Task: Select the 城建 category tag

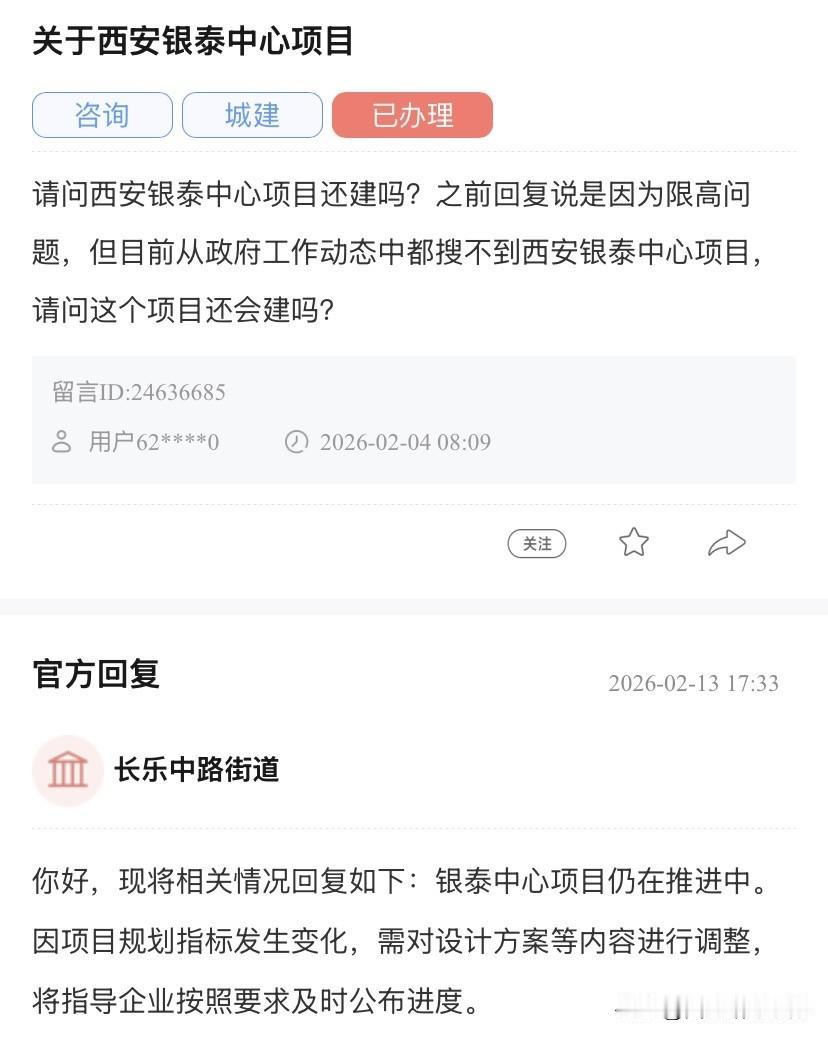Action: point(252,114)
